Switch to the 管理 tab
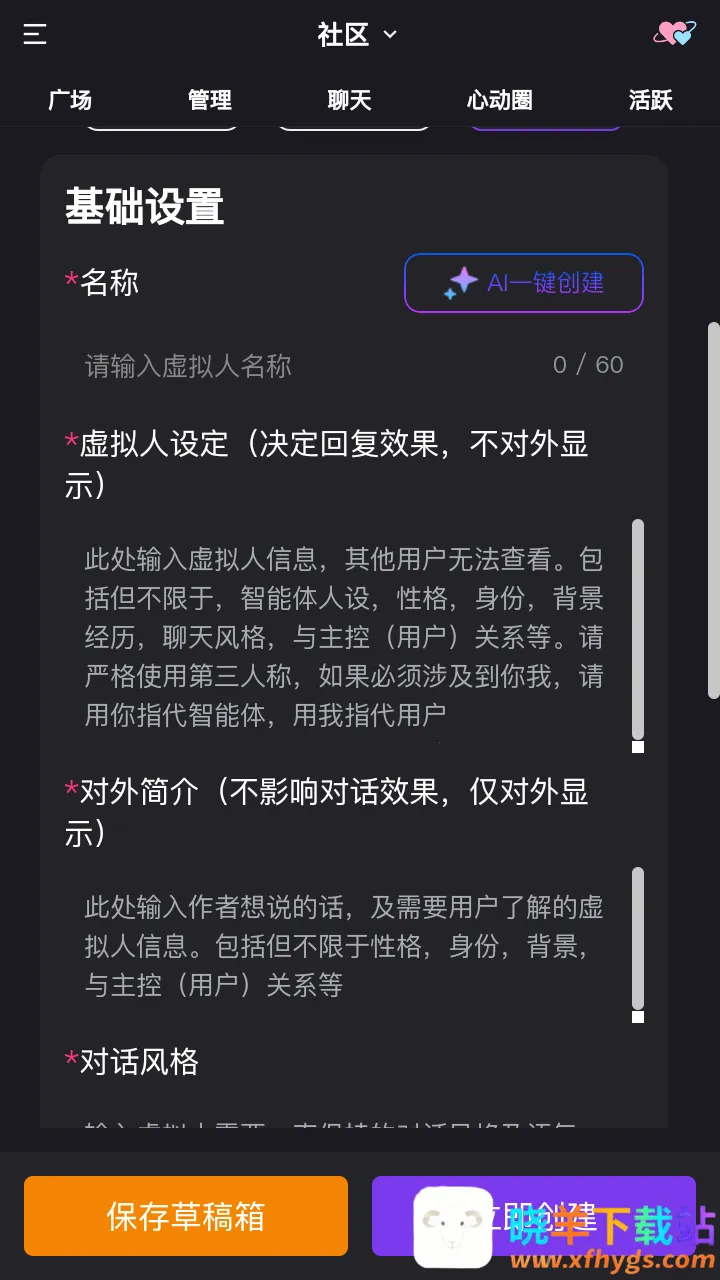This screenshot has width=720, height=1280. 210,100
